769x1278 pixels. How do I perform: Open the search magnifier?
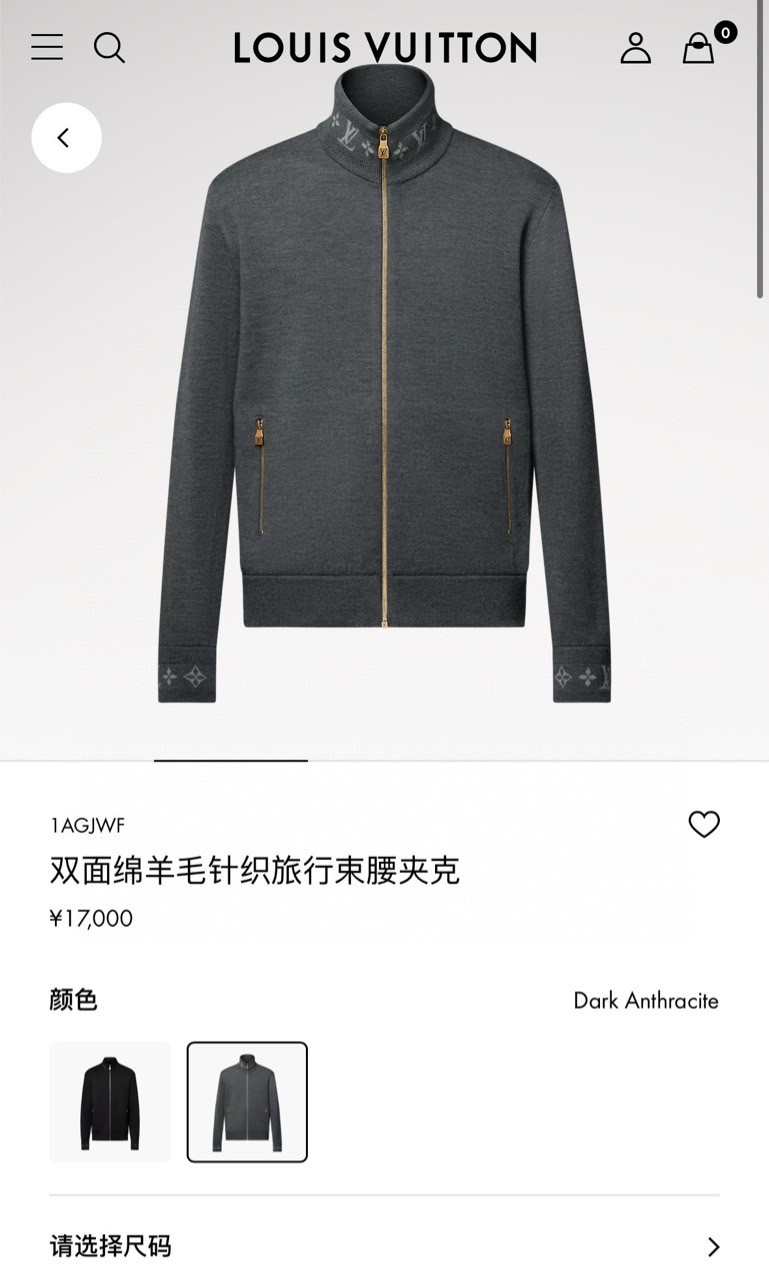click(x=109, y=47)
